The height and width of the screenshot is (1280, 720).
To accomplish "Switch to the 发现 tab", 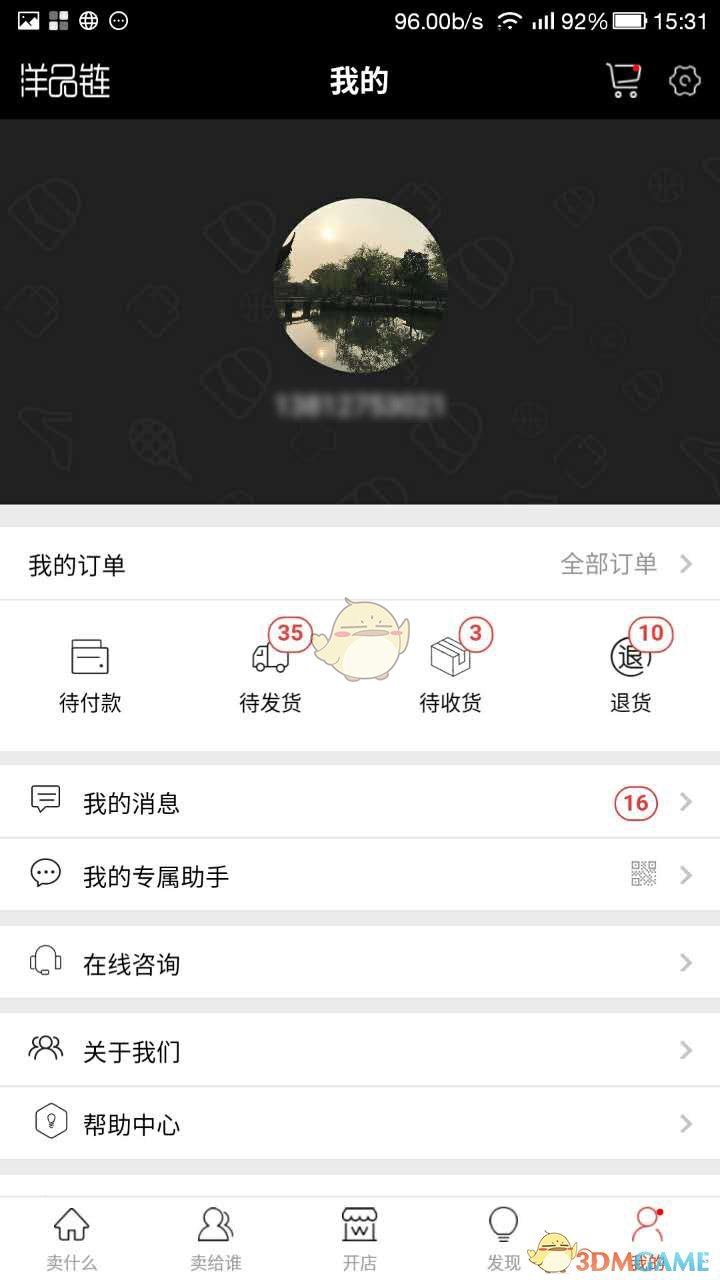I will point(503,1238).
